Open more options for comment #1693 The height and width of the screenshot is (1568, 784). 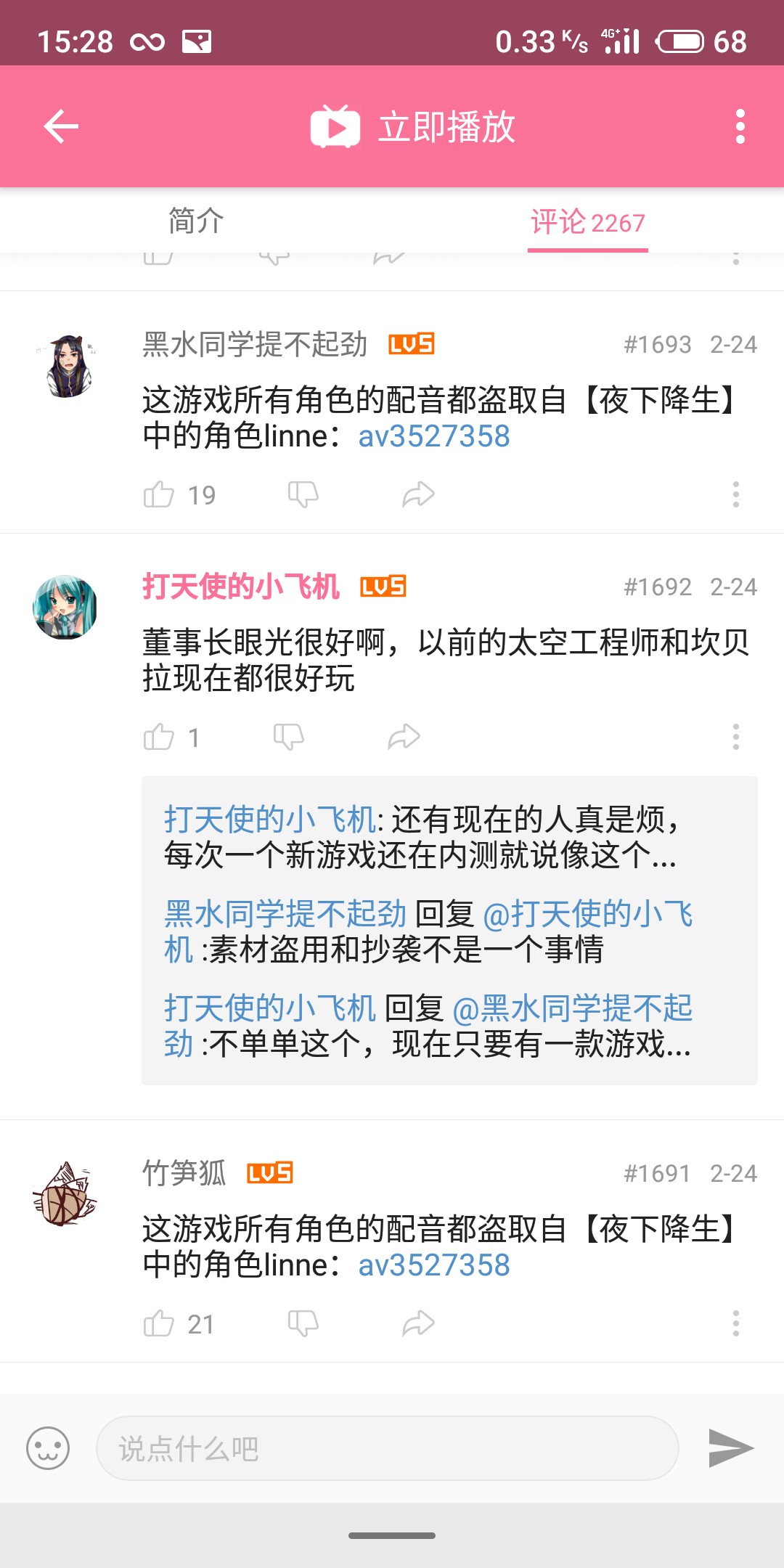tap(735, 495)
